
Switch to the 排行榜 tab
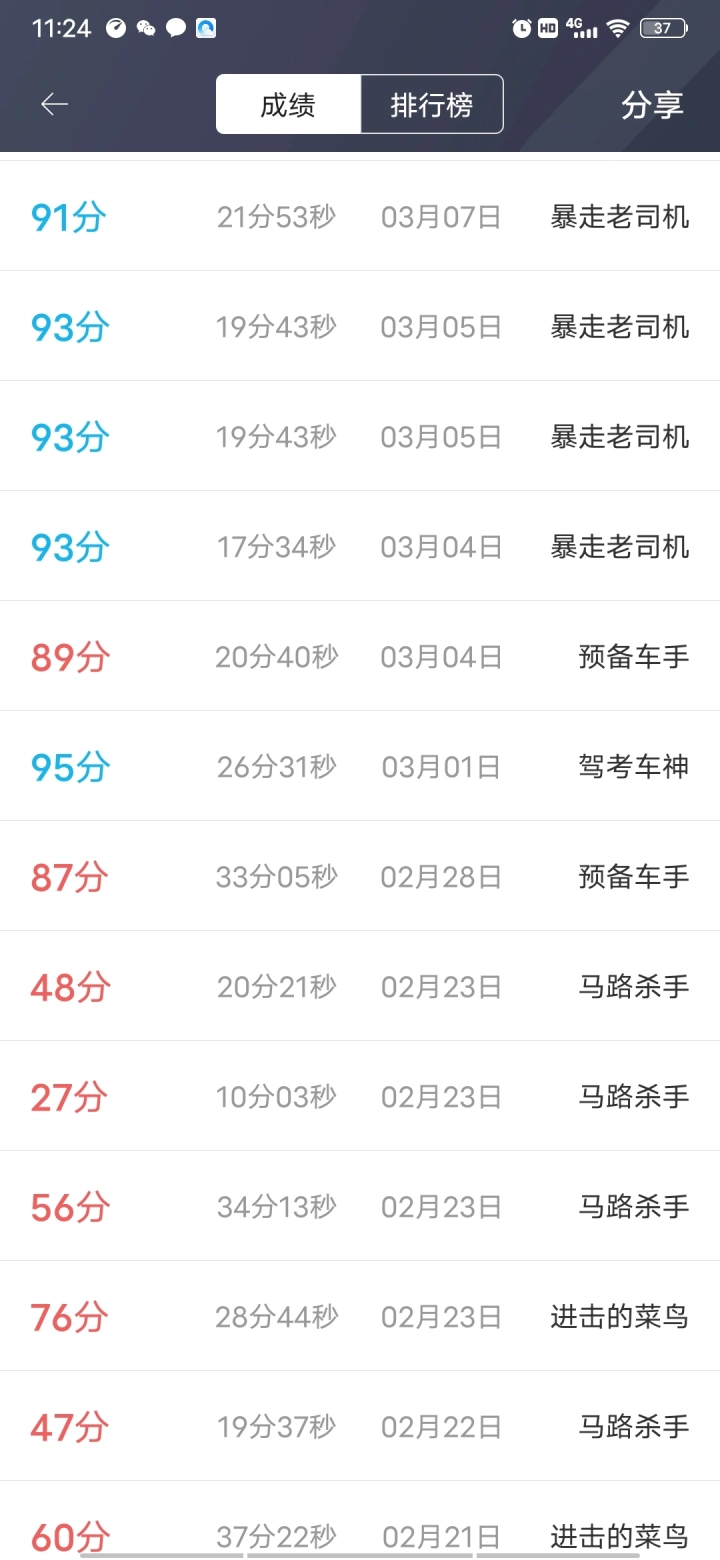[432, 104]
